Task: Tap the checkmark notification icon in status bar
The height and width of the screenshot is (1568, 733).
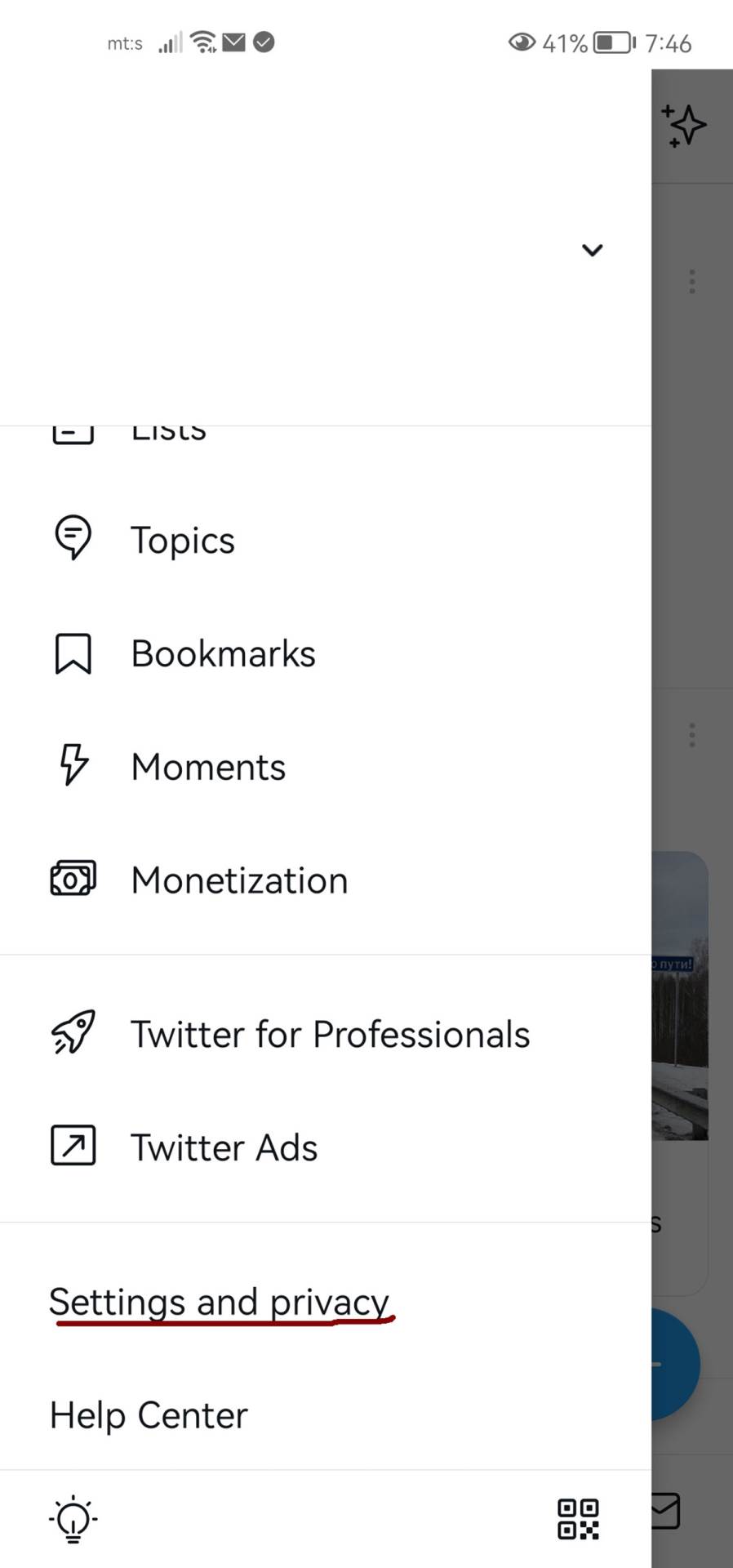Action: pyautogui.click(x=262, y=42)
